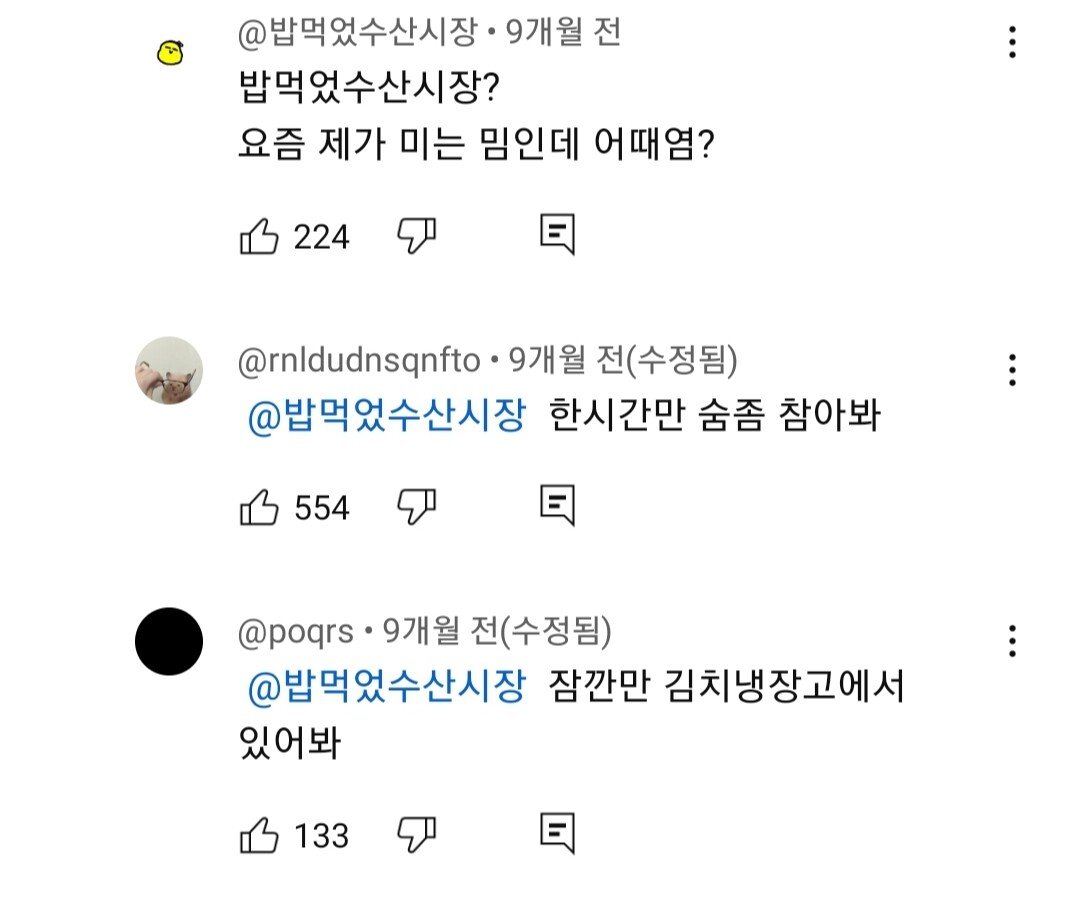This screenshot has width=1080, height=900.
Task: Open the yellow chick profile avatar
Action: (170, 53)
